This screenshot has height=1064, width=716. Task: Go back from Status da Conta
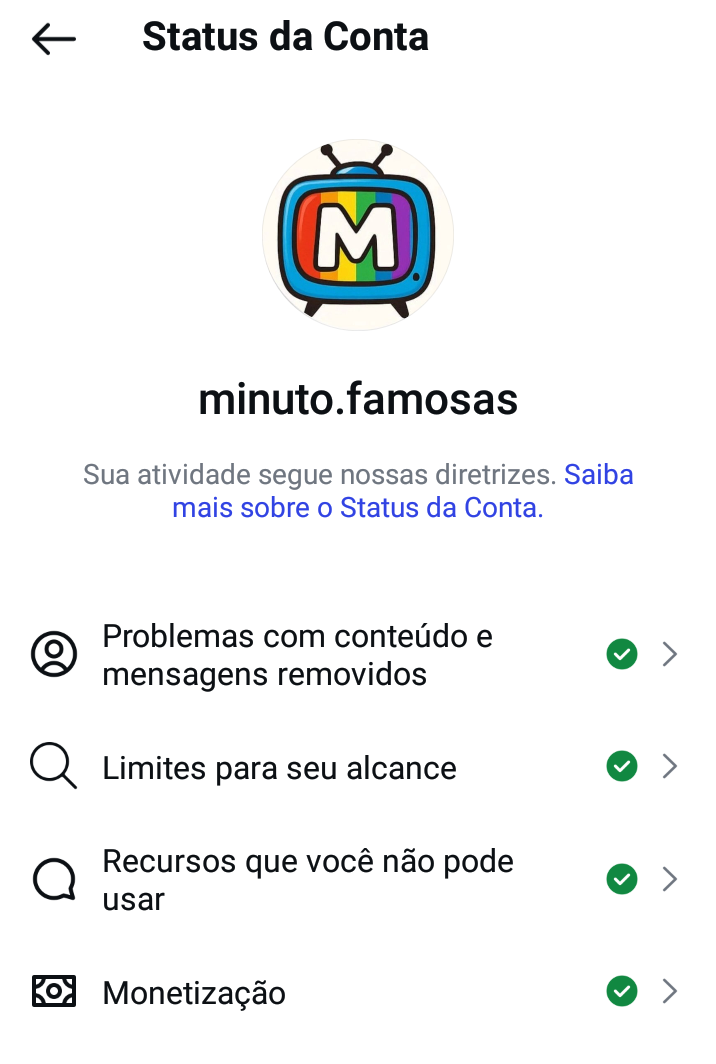click(x=54, y=39)
